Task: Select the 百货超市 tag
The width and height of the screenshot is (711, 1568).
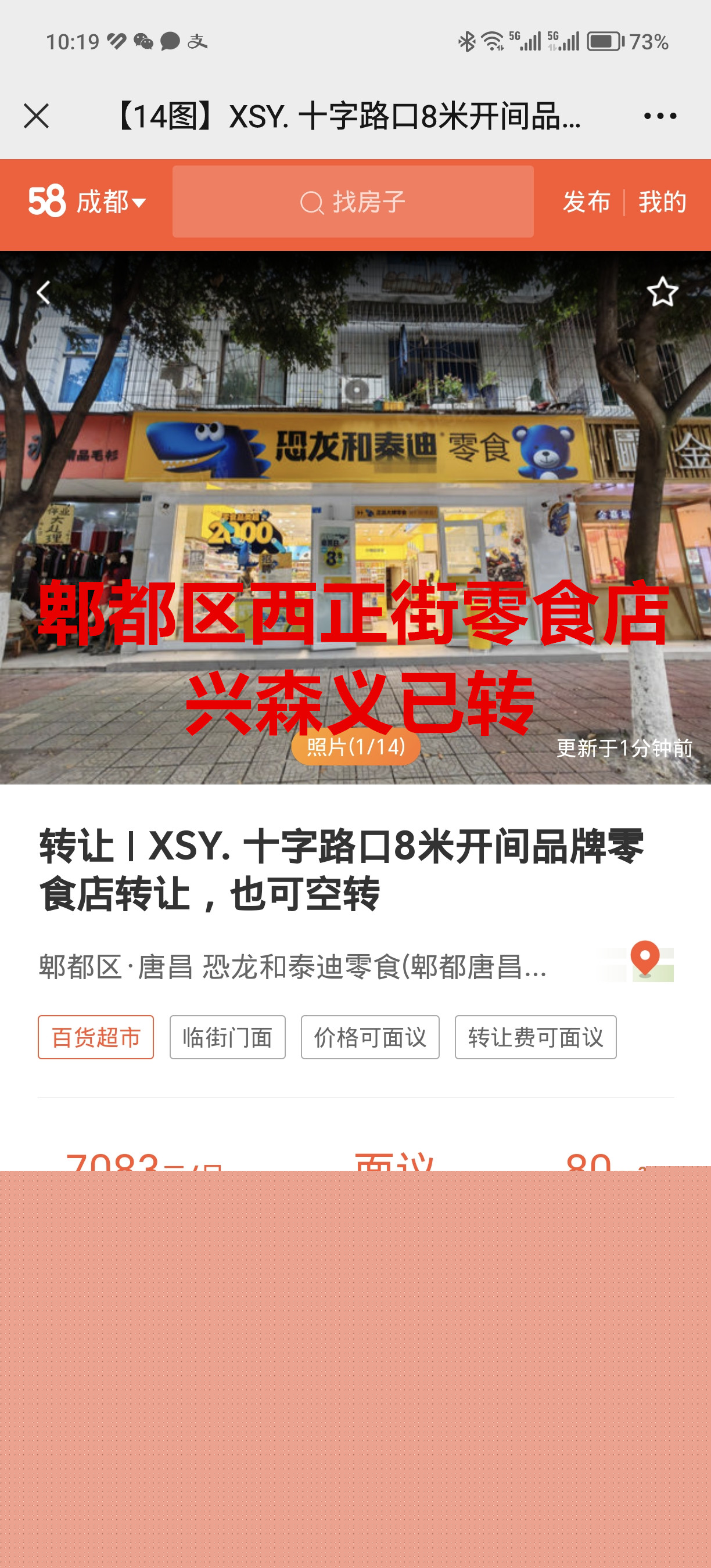Action: coord(96,1037)
